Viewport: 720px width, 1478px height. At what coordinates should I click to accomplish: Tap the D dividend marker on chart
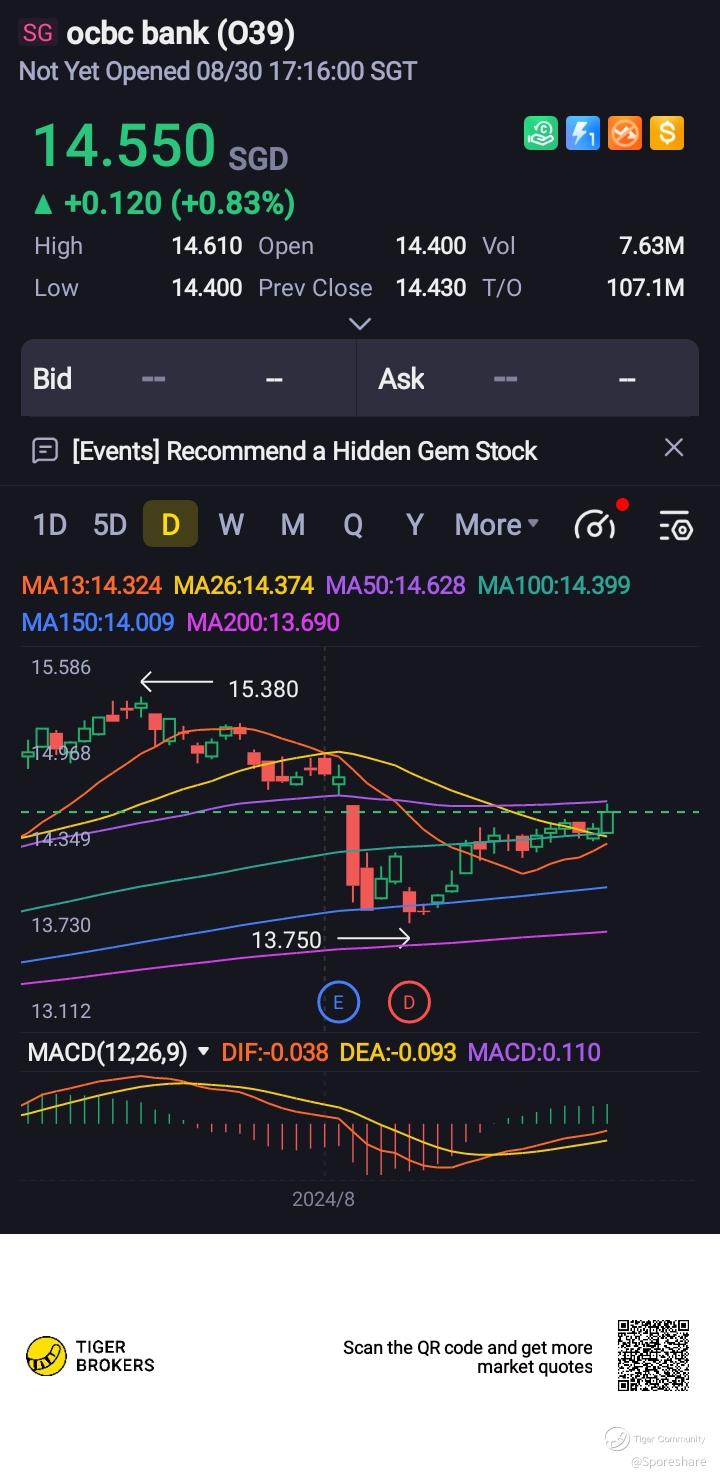point(409,1002)
